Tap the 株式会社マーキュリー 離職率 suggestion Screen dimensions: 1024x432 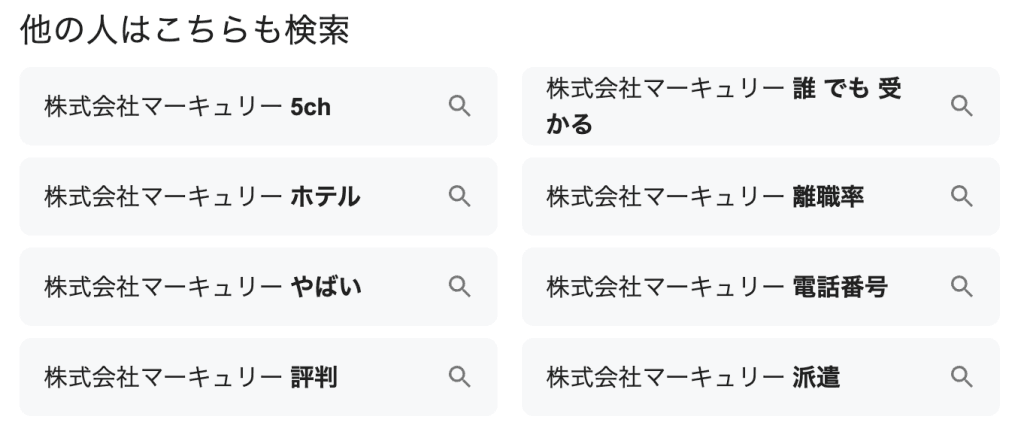pyautogui.click(x=760, y=197)
